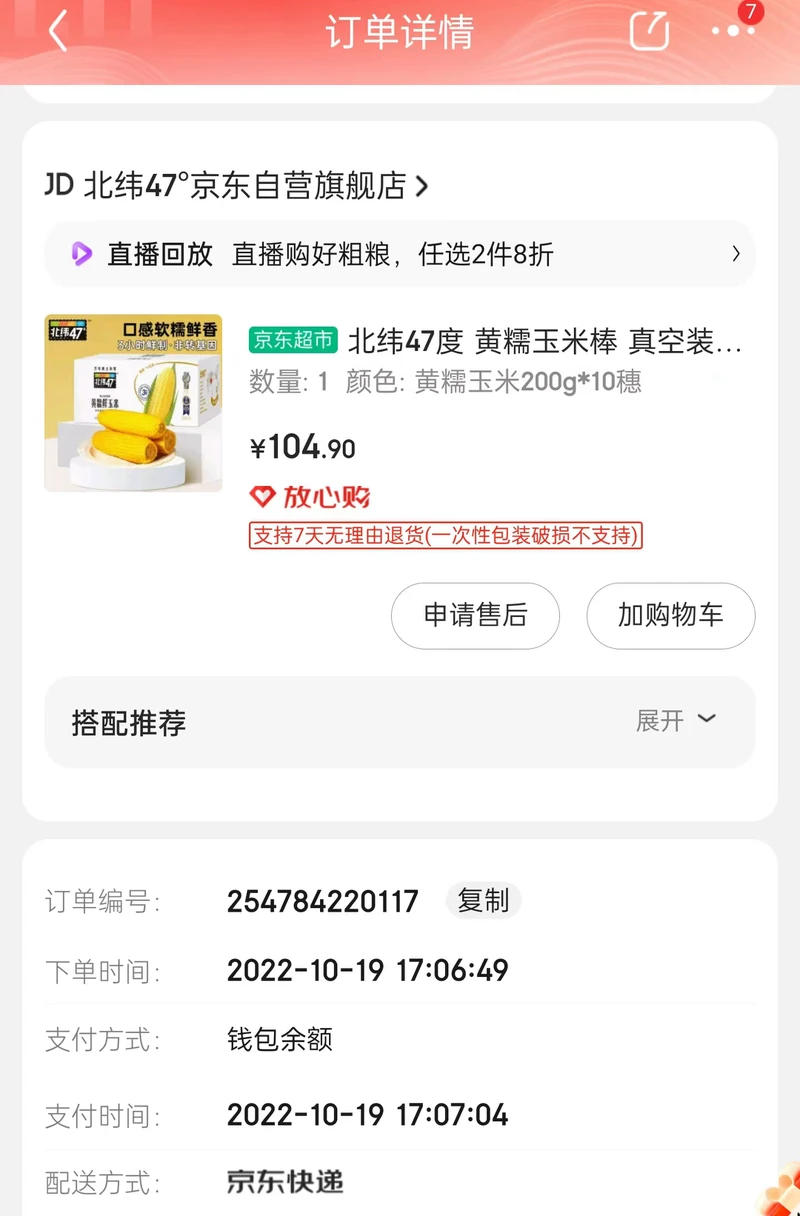800x1216 pixels.
Task: Share this order using the share icon
Action: point(649,31)
